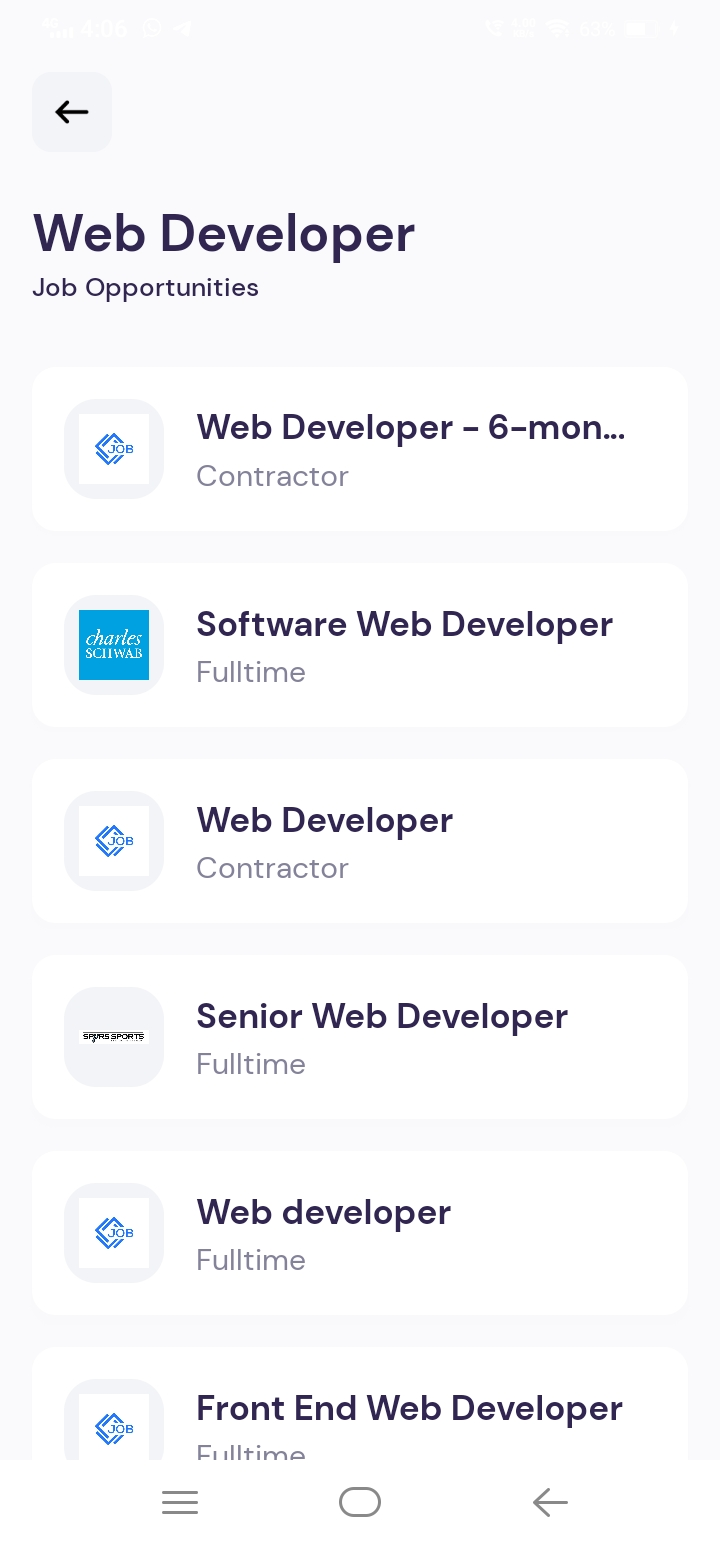Screen dimensions: 720x1544
Task: Tap the back arrow at top left
Action: point(71,111)
